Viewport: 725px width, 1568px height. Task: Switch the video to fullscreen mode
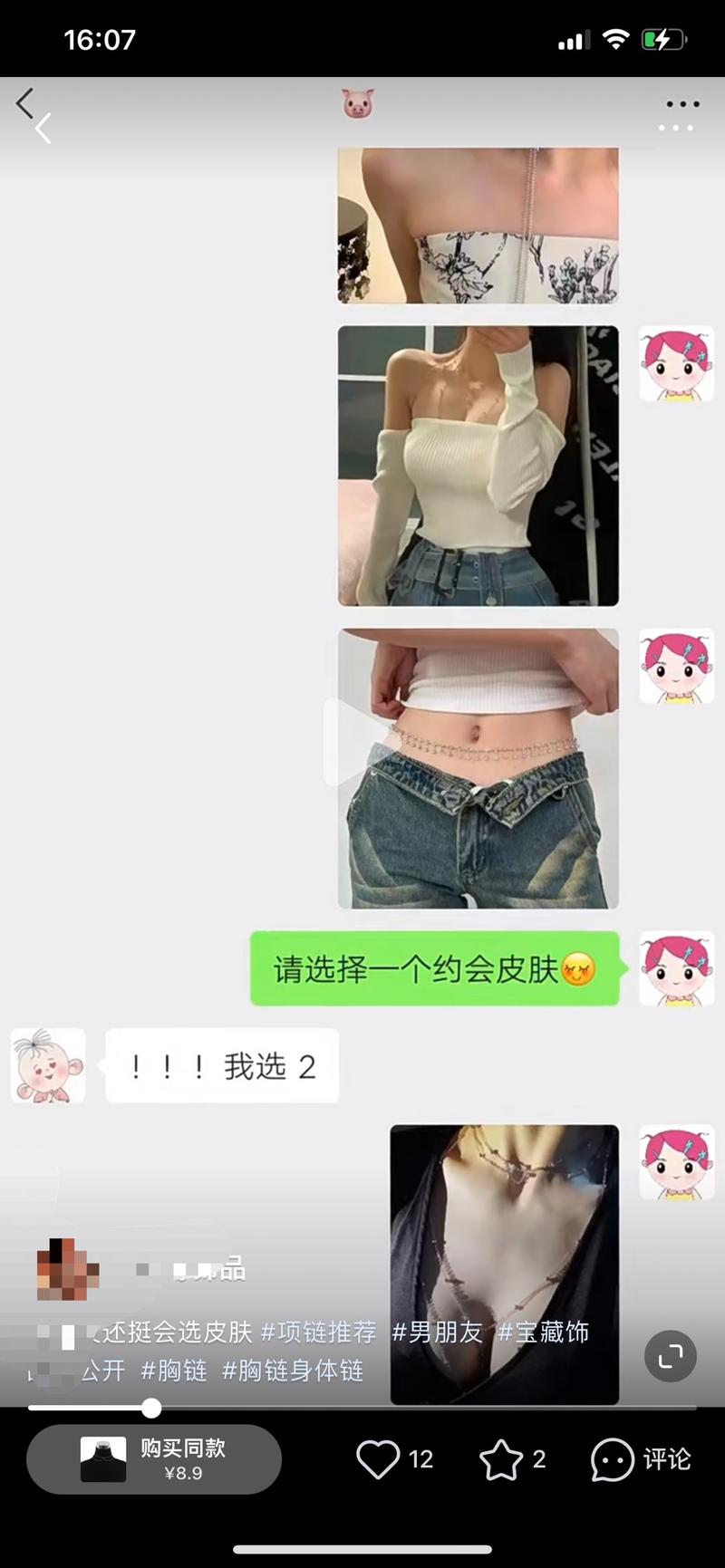[x=671, y=1356]
